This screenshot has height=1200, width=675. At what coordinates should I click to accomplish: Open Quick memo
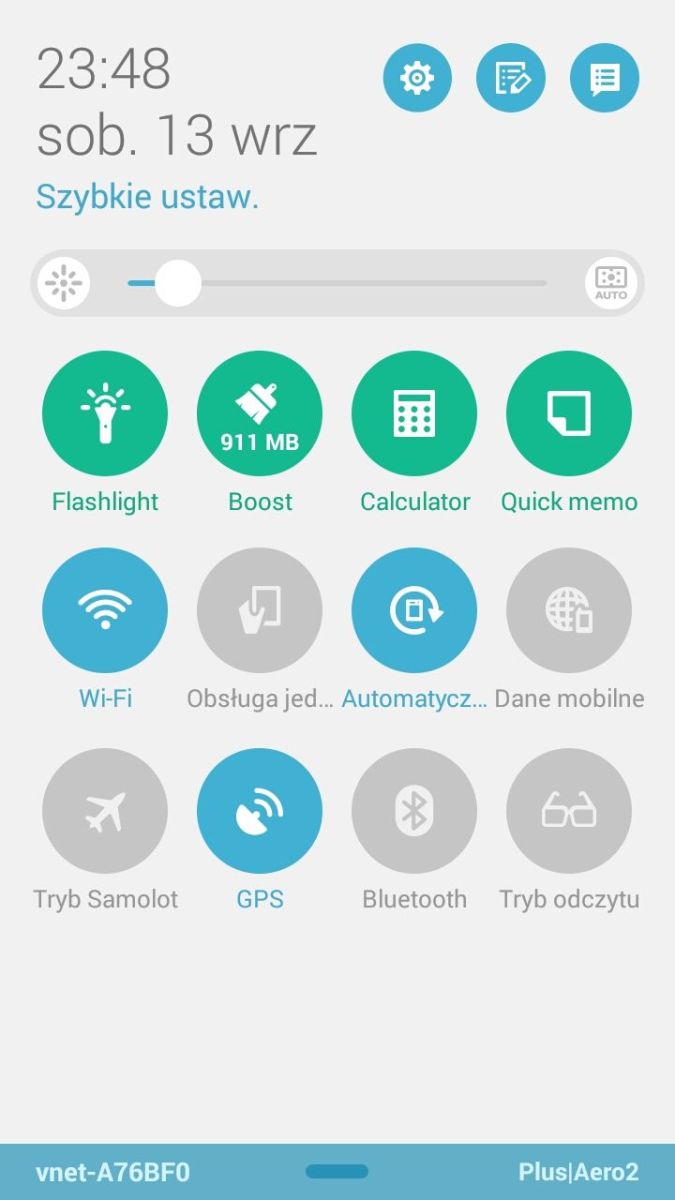569,413
